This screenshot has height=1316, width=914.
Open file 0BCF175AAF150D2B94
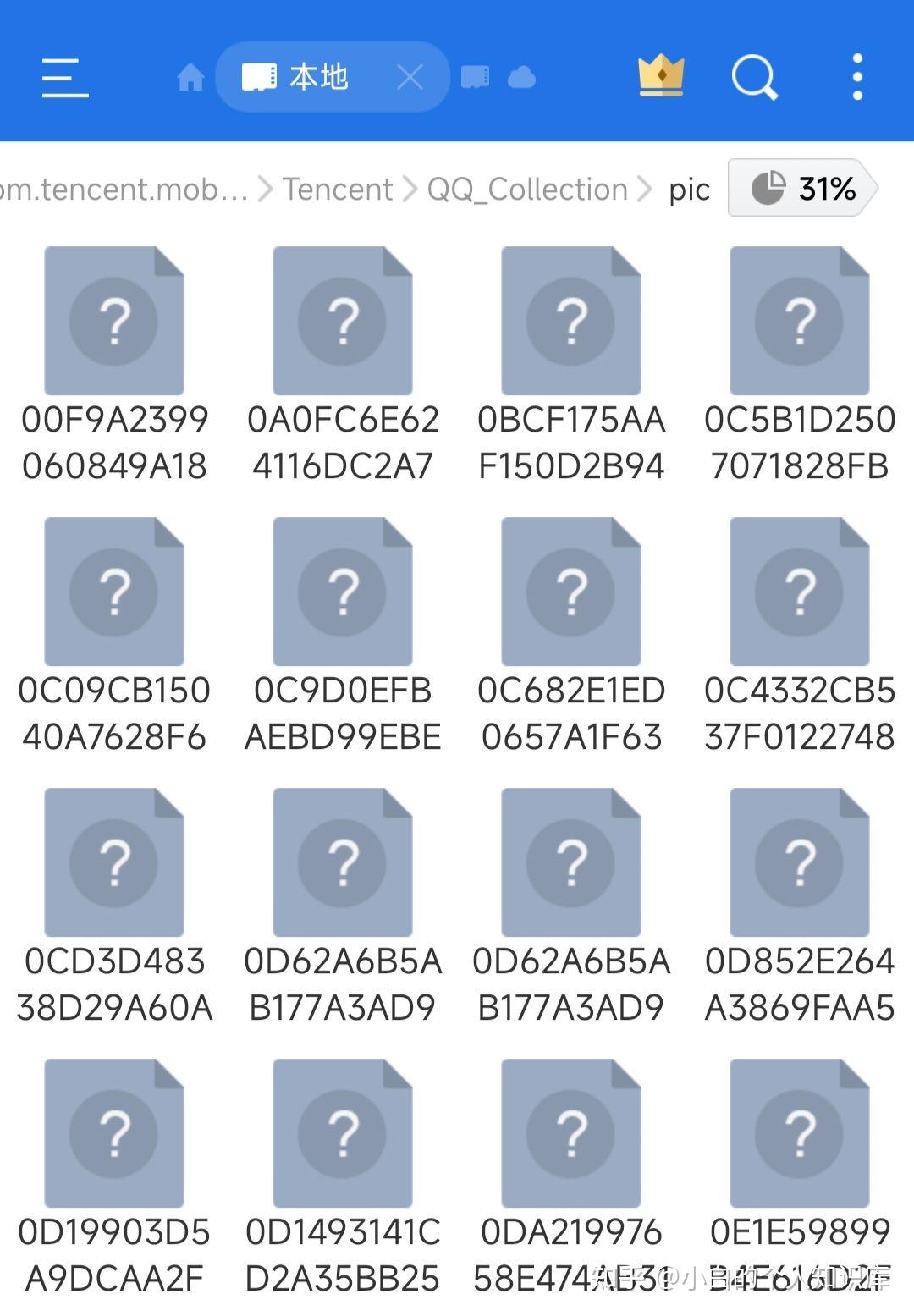pyautogui.click(x=571, y=322)
